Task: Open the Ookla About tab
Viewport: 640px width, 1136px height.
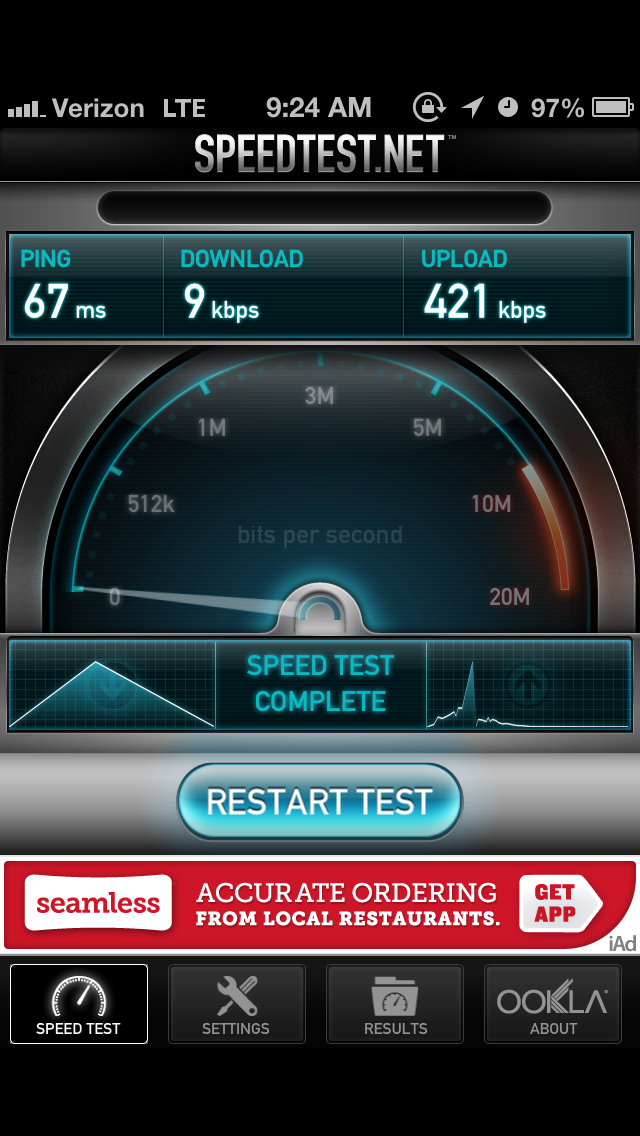Action: pyautogui.click(x=553, y=1003)
